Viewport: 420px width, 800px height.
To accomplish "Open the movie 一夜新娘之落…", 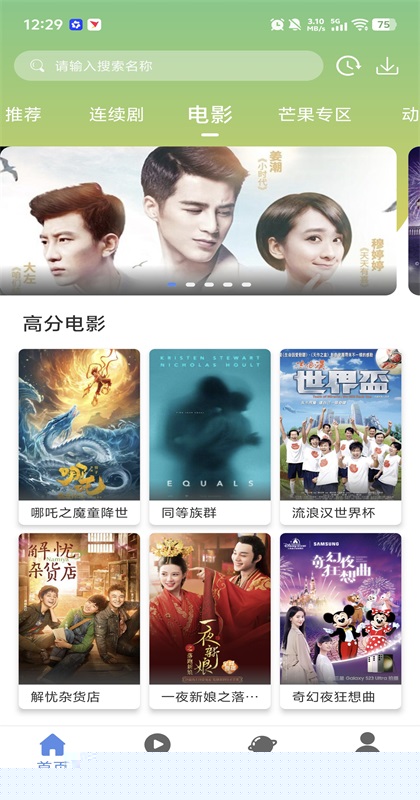I will (x=210, y=621).
